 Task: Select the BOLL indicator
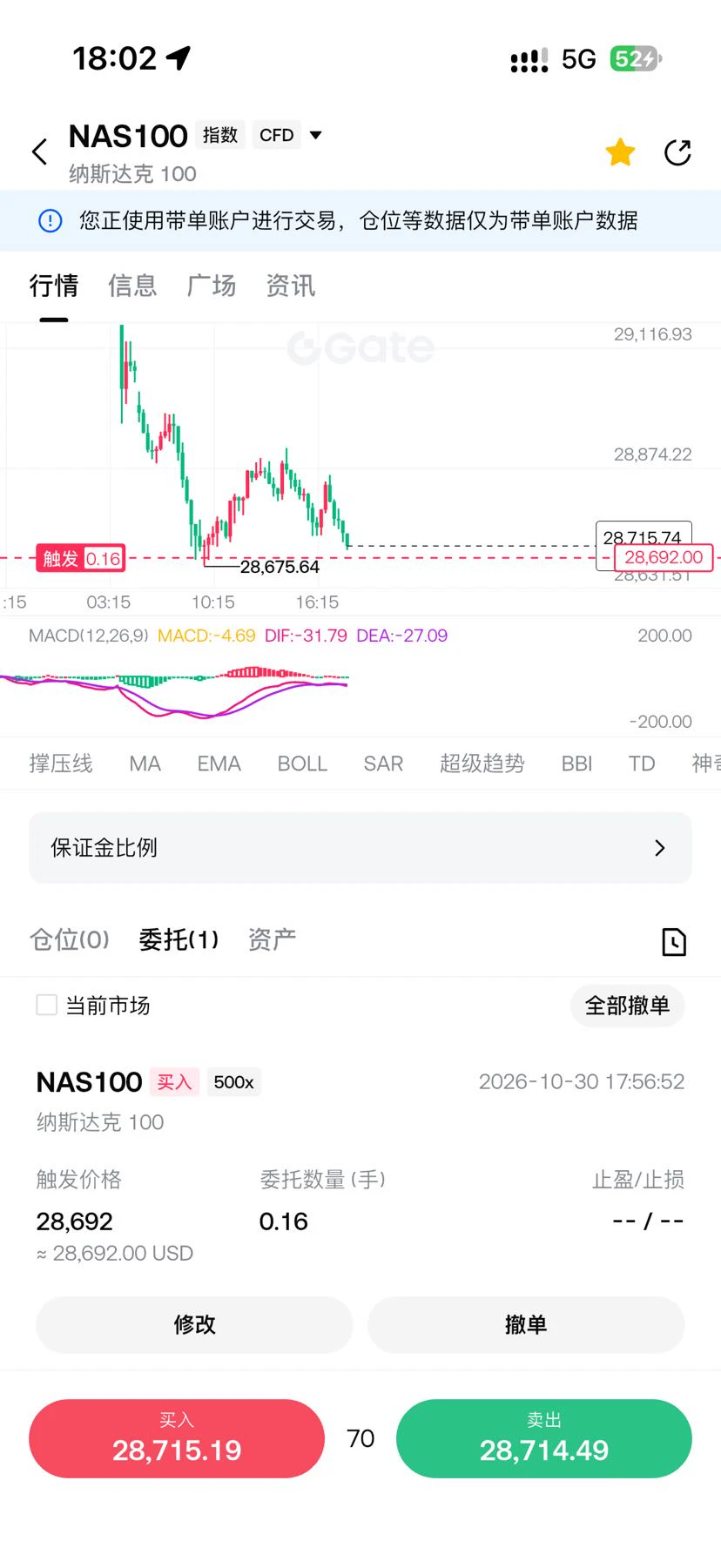302,764
